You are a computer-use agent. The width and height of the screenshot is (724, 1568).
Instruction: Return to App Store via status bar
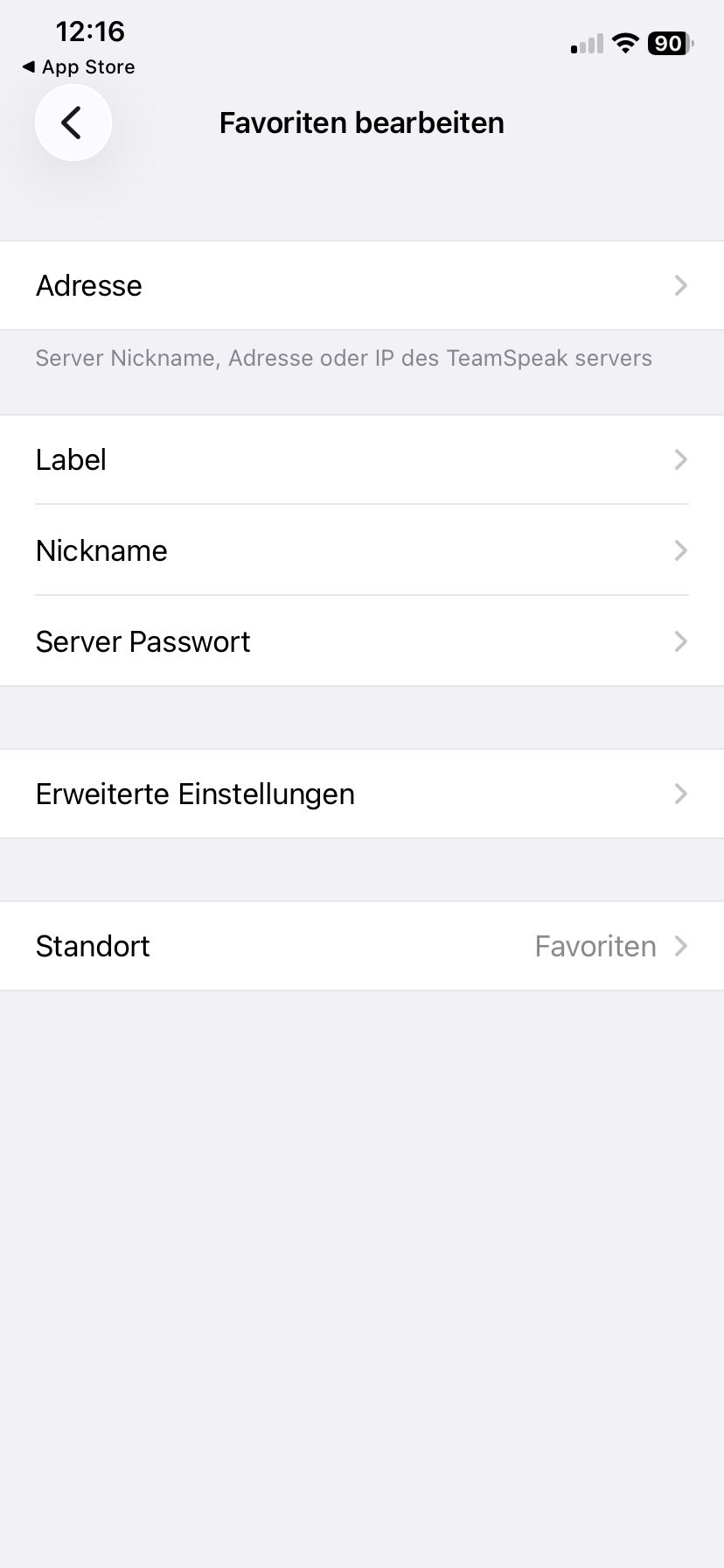79,67
